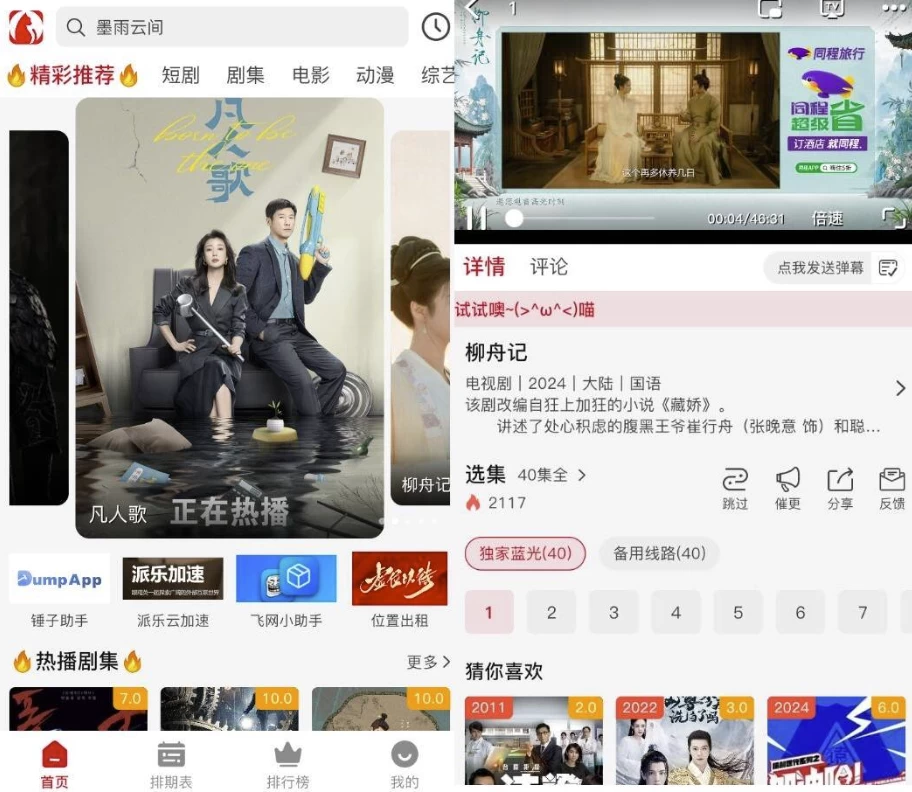Screen dimensions: 912x792
Task: Tap 点我发送弹幕 field
Action: (x=820, y=267)
